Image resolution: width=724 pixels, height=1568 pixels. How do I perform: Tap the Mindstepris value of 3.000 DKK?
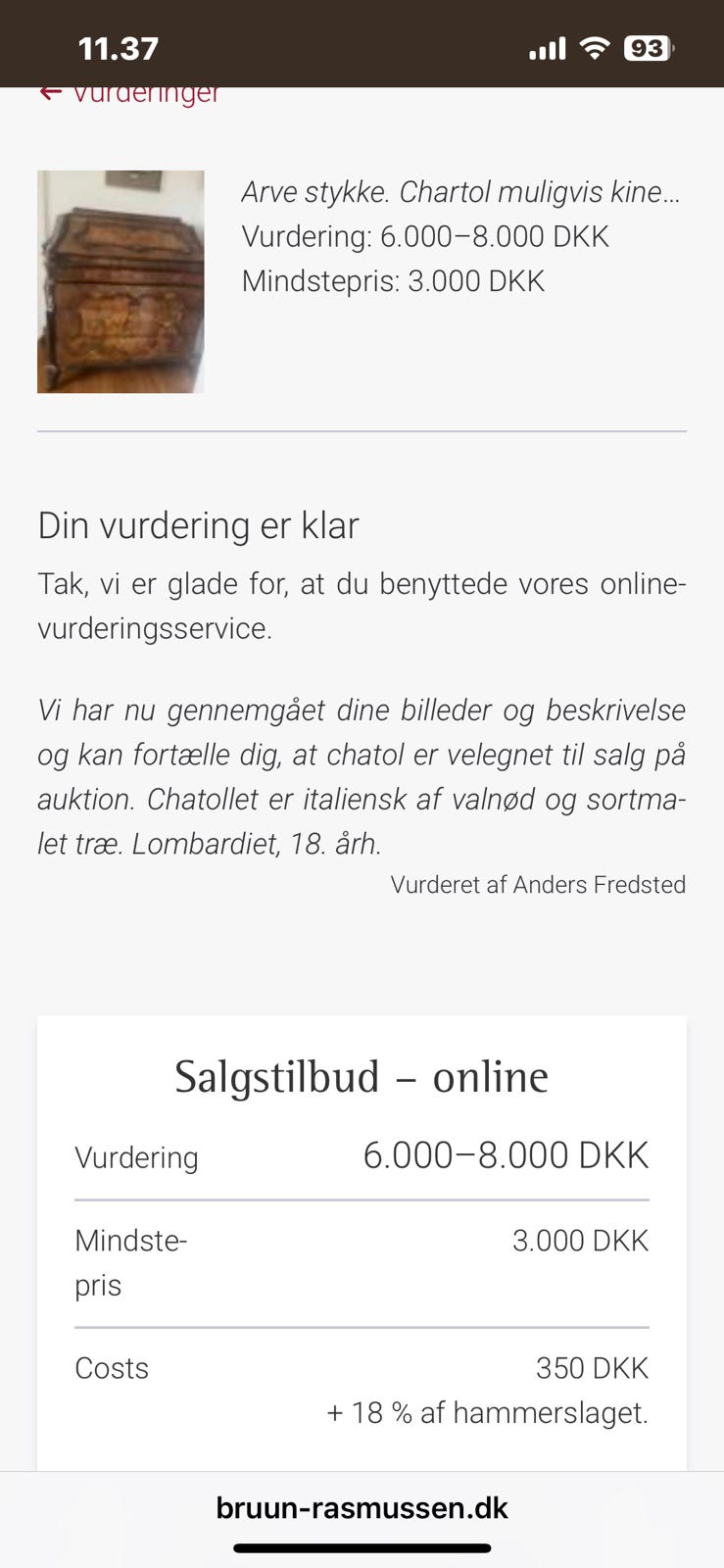(579, 1240)
